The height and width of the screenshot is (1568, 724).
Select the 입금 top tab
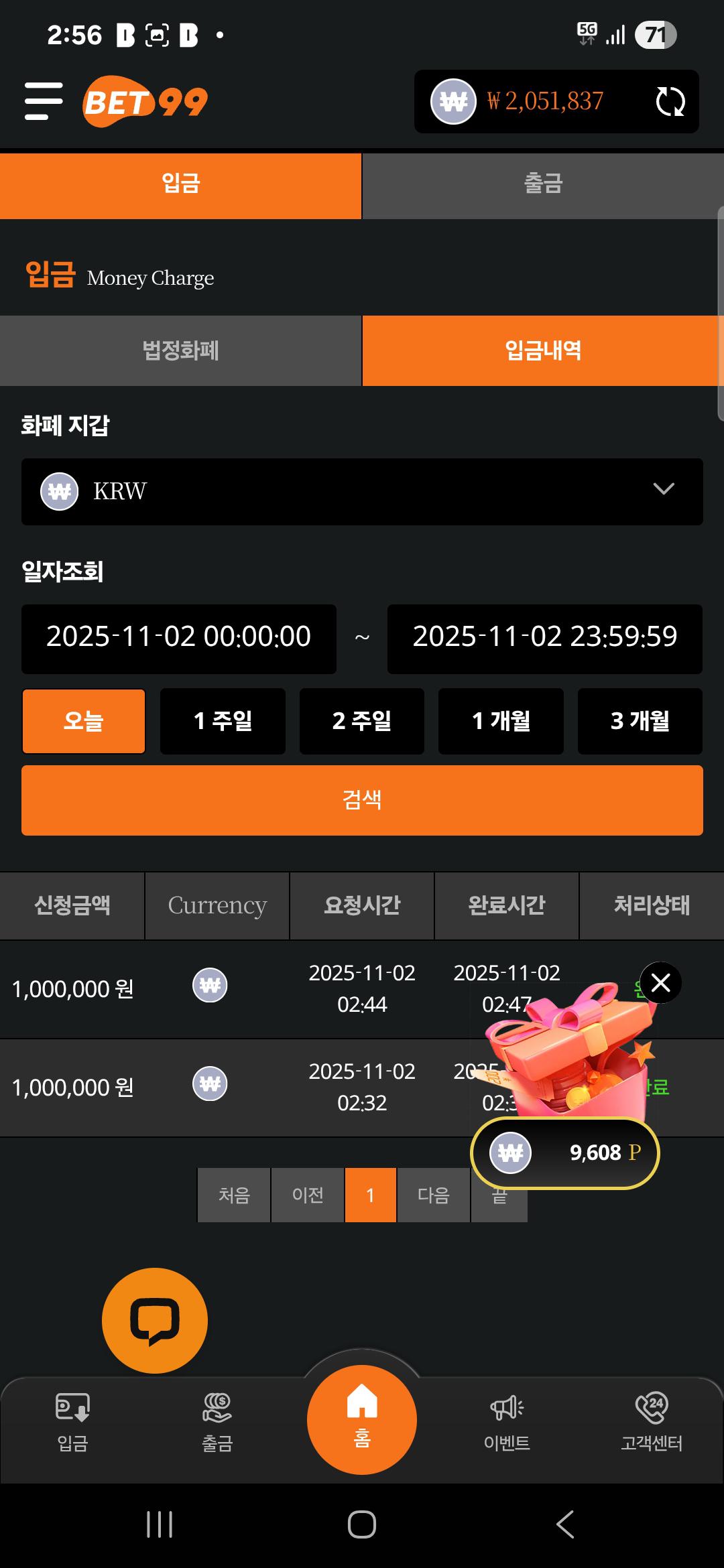(x=180, y=184)
